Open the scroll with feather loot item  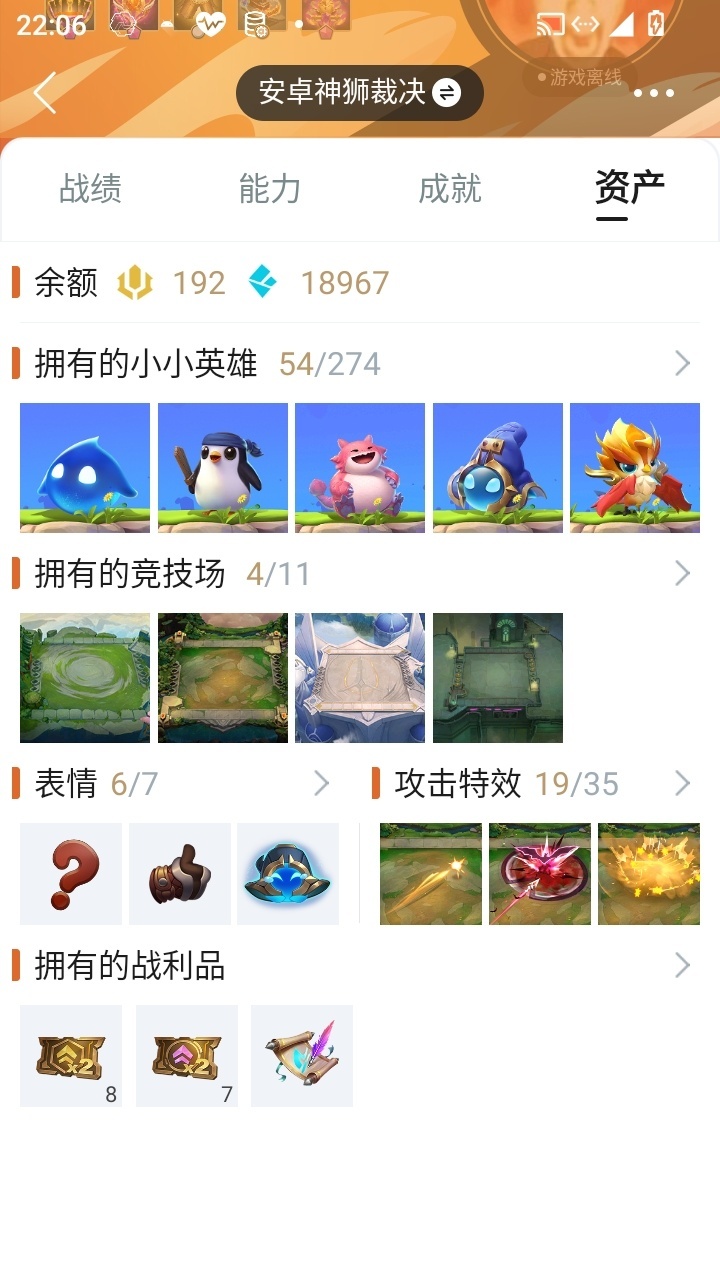point(302,1055)
